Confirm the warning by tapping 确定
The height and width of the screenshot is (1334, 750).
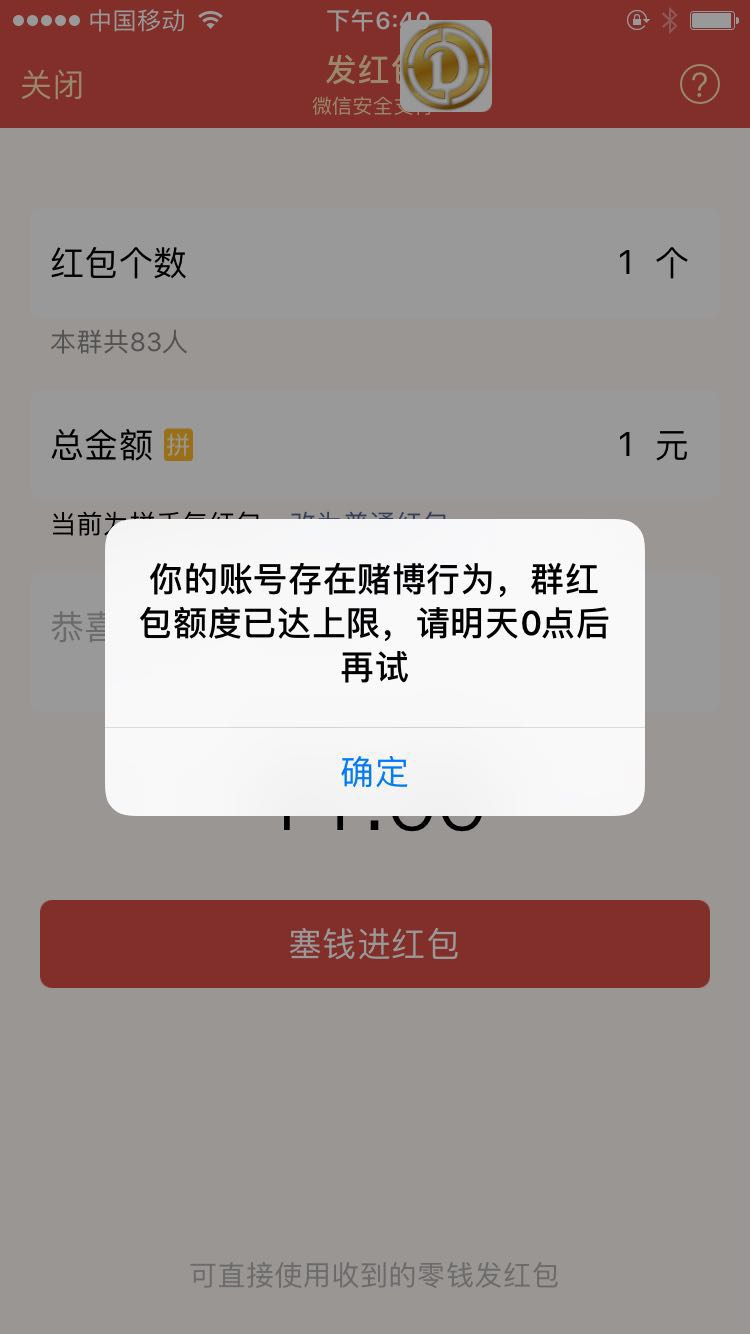[x=374, y=772]
